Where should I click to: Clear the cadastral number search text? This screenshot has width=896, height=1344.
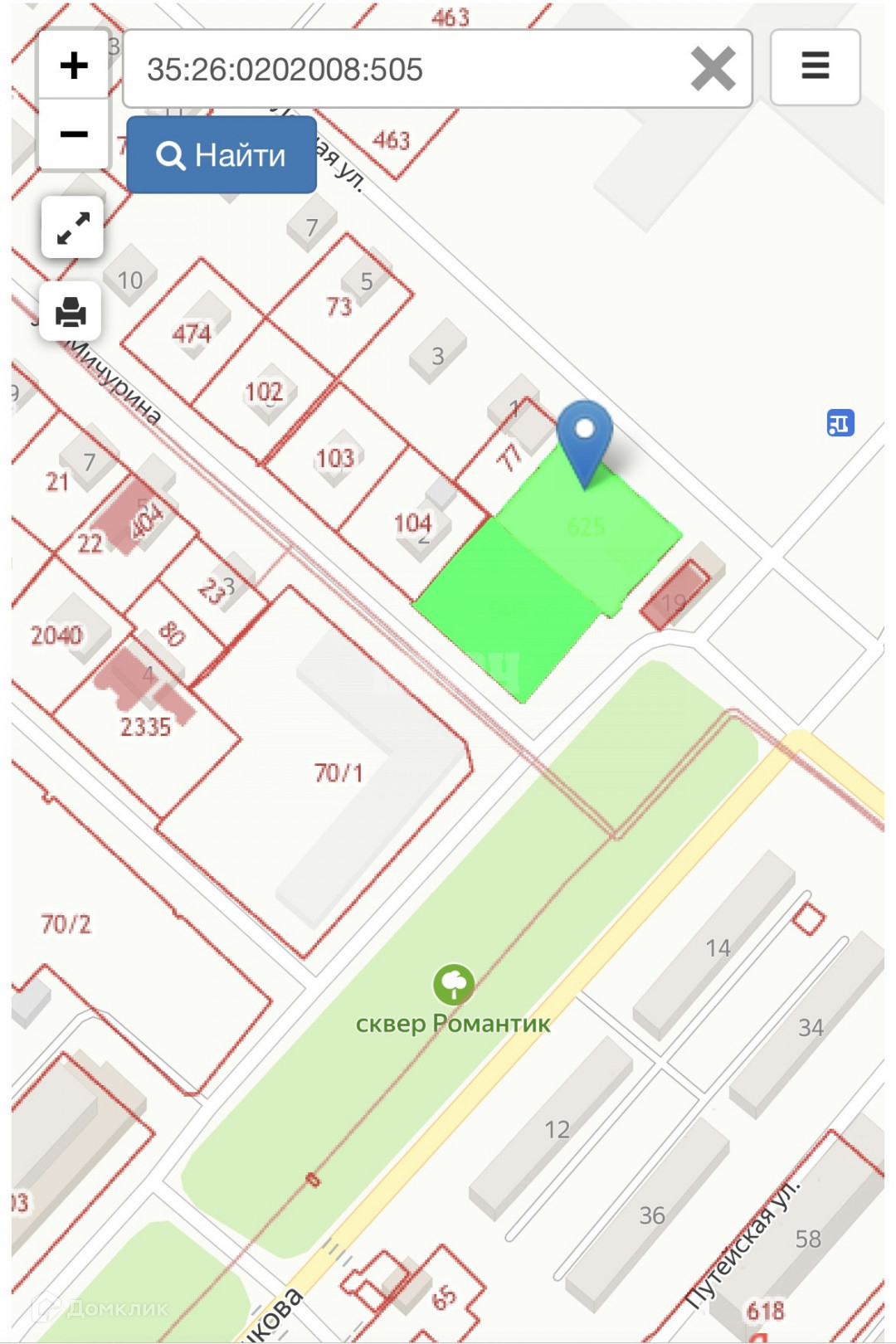713,69
